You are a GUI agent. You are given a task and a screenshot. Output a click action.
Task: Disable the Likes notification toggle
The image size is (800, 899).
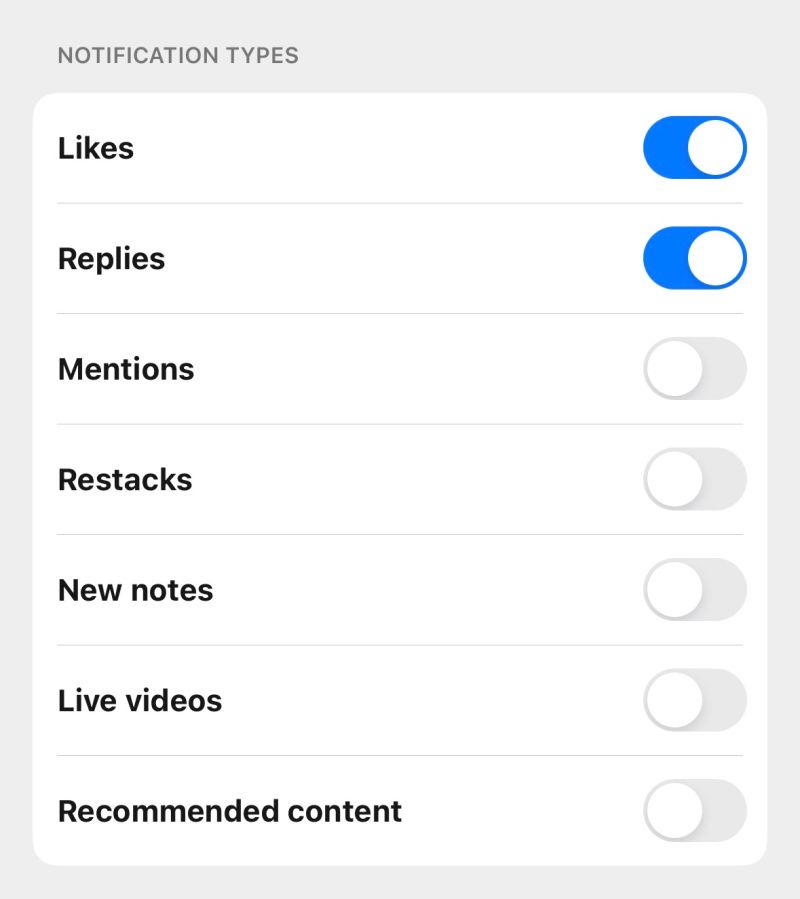(x=695, y=147)
